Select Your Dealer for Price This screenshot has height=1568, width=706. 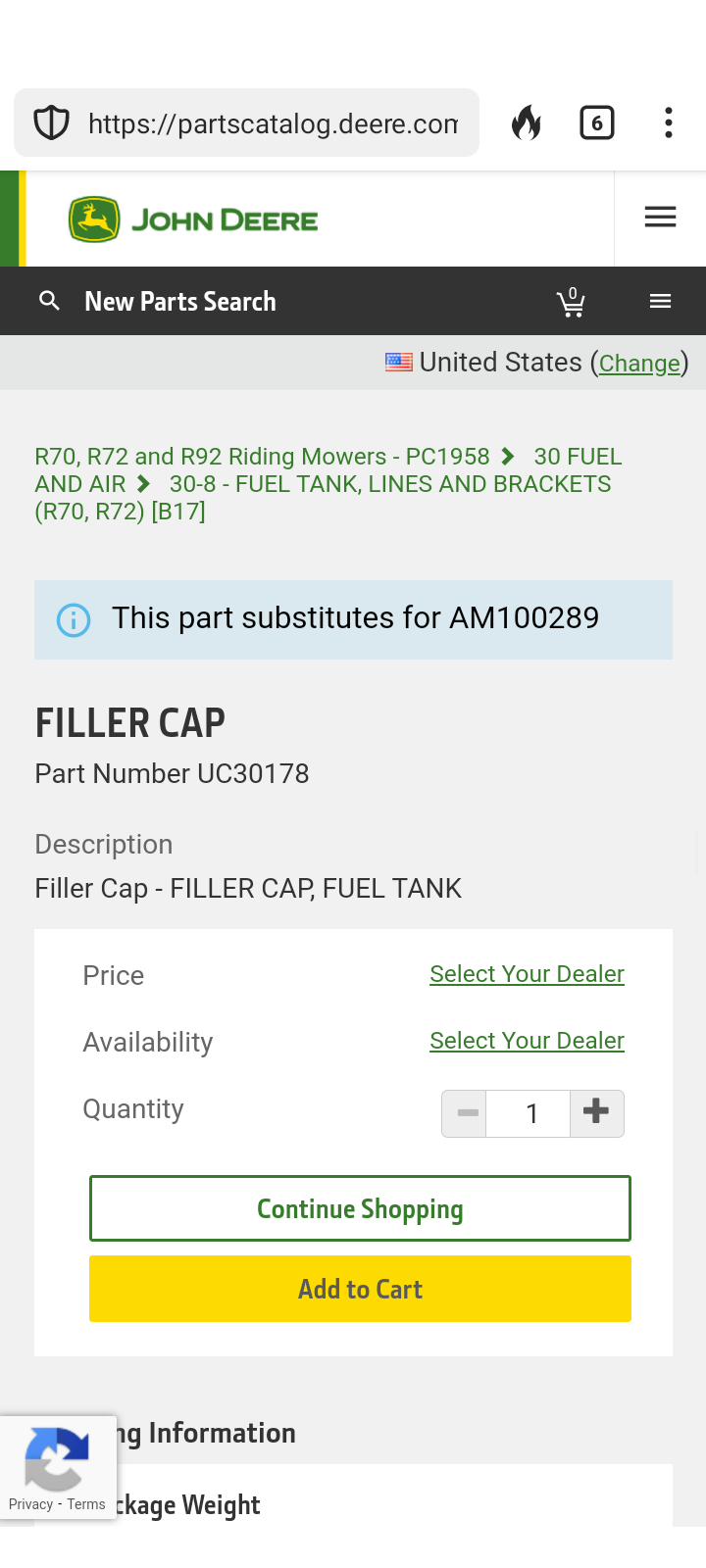(527, 974)
